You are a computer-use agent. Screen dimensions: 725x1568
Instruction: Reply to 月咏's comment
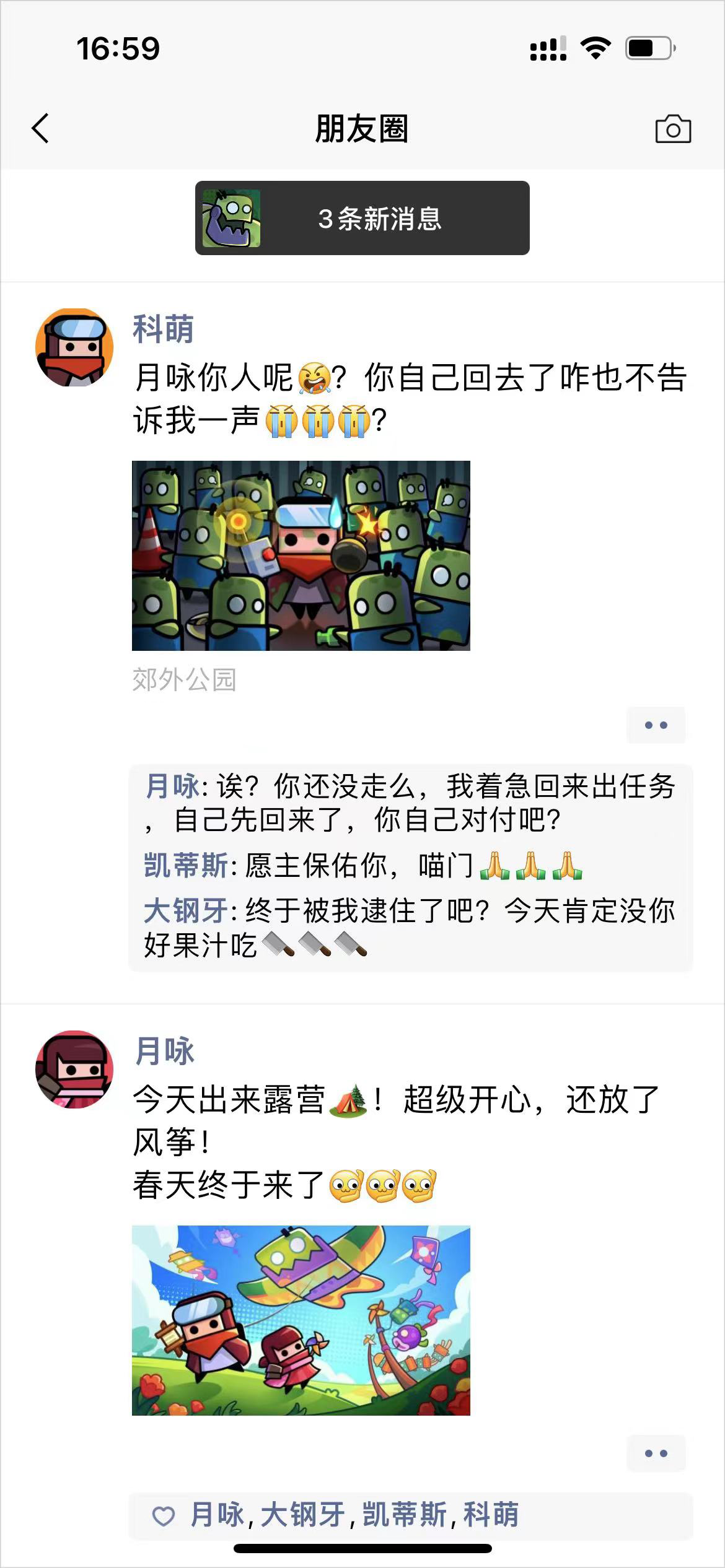coord(409,803)
